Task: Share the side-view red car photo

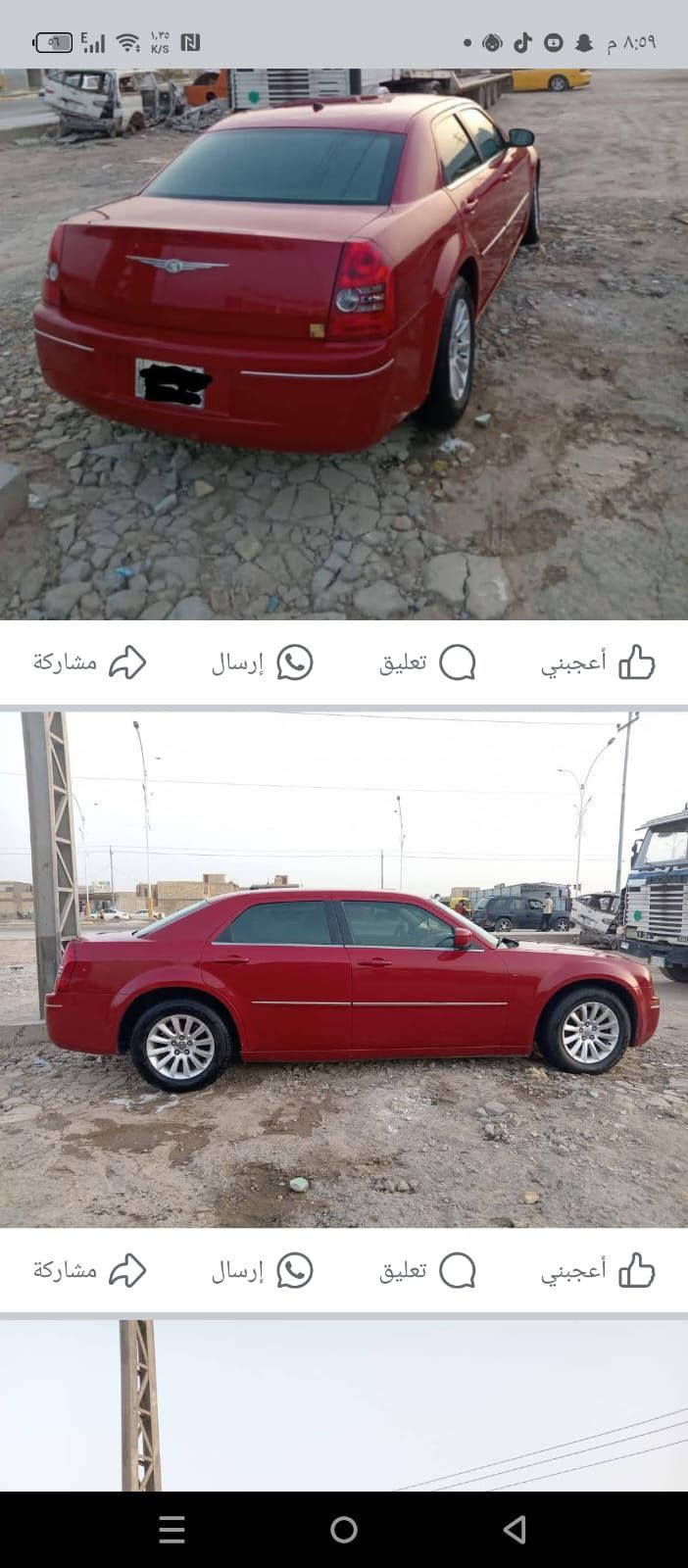Action: pyautogui.click(x=89, y=1270)
